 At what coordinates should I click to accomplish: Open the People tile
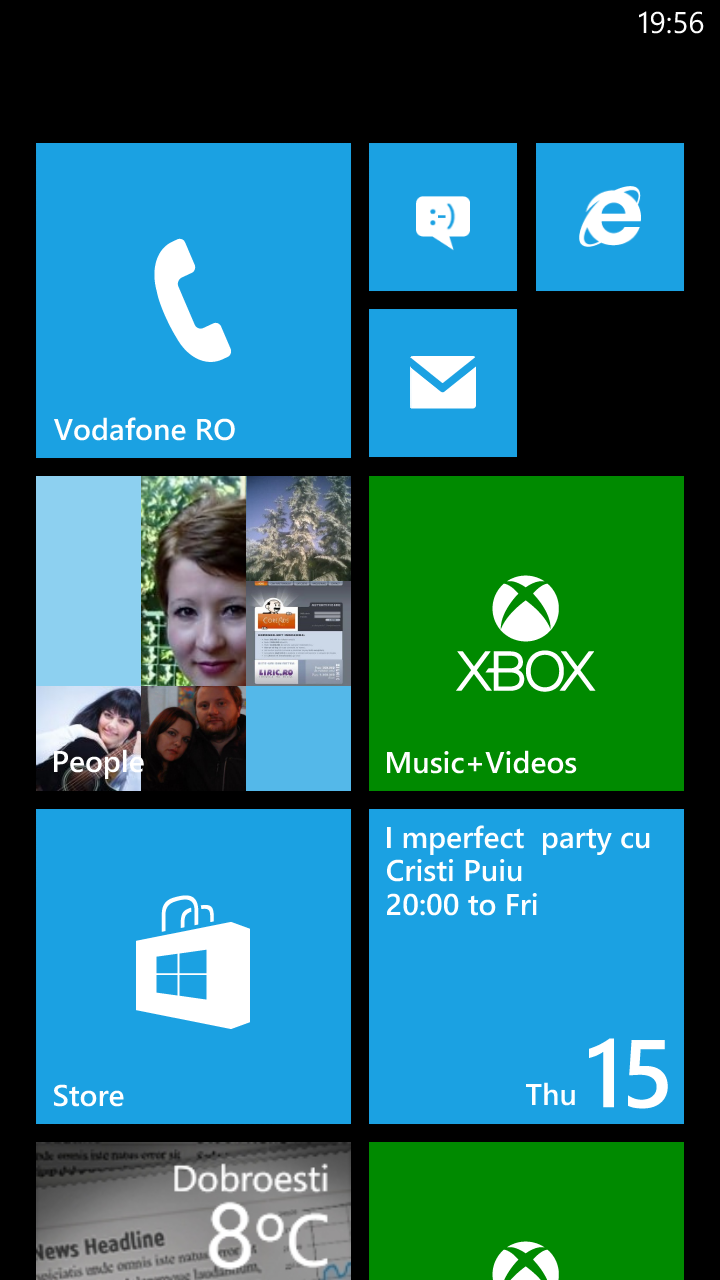(x=193, y=633)
